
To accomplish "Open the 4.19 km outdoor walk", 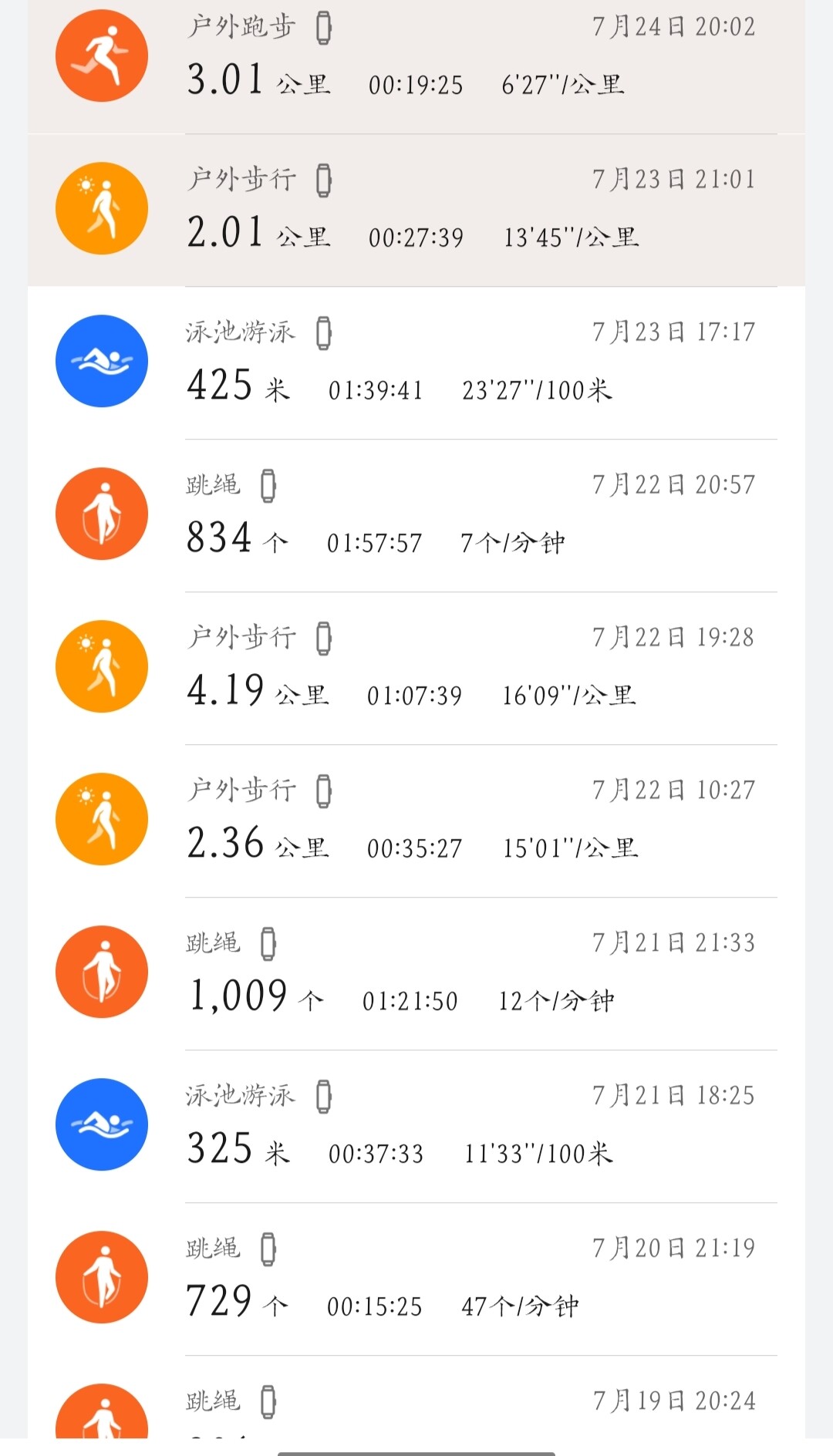I will pos(416,668).
